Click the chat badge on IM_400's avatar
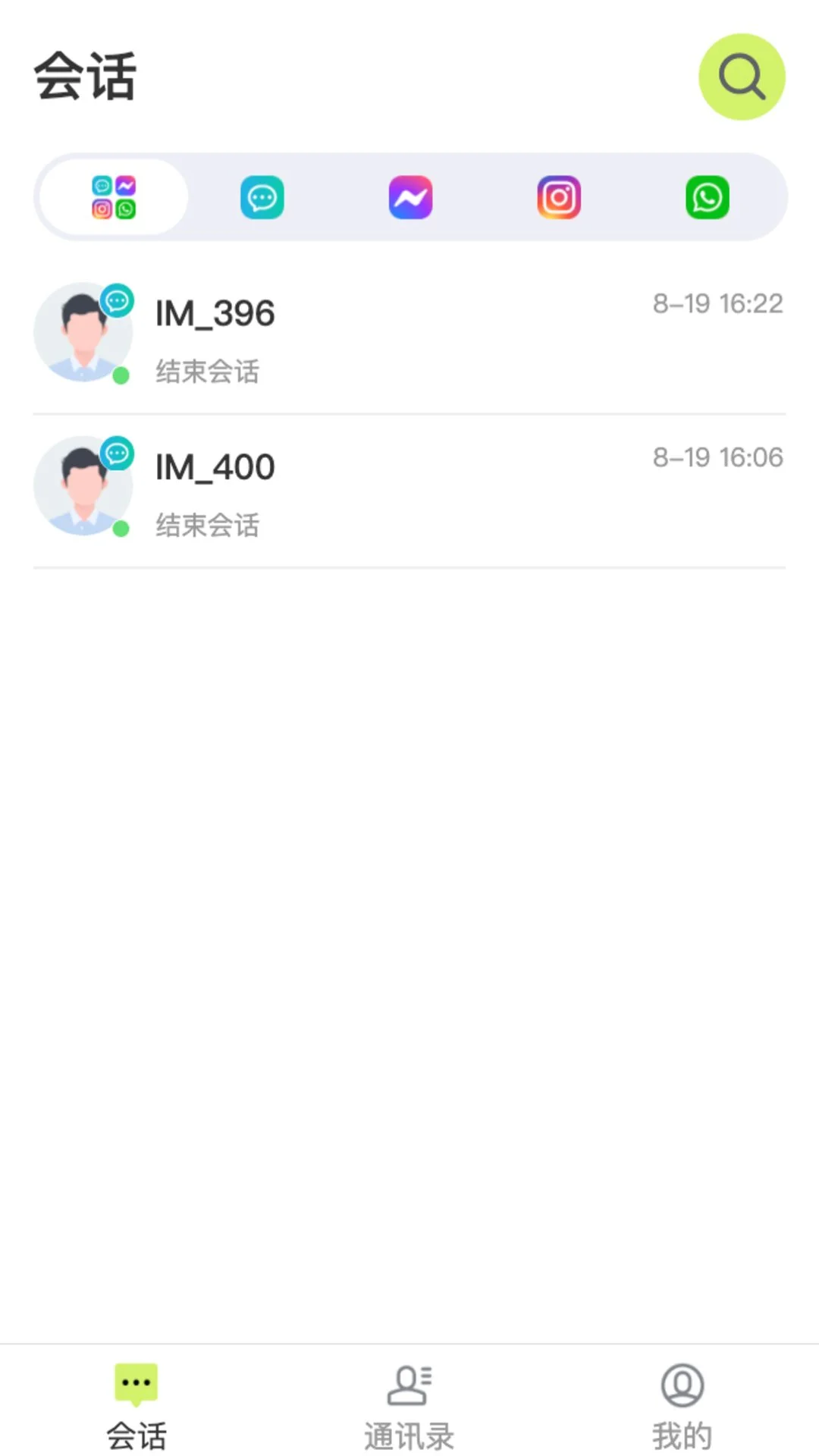The image size is (819, 1456). (118, 453)
